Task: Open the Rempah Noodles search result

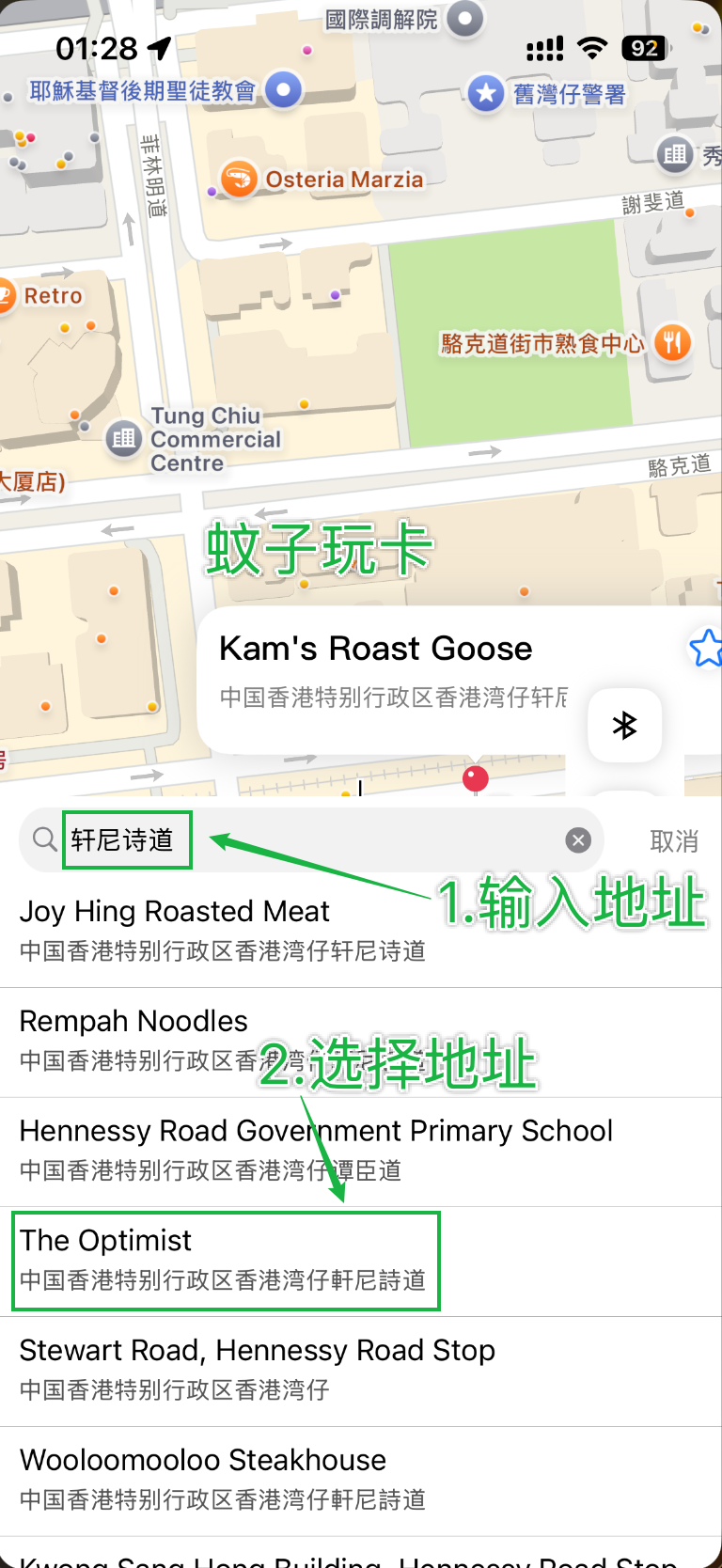Action: (133, 1040)
